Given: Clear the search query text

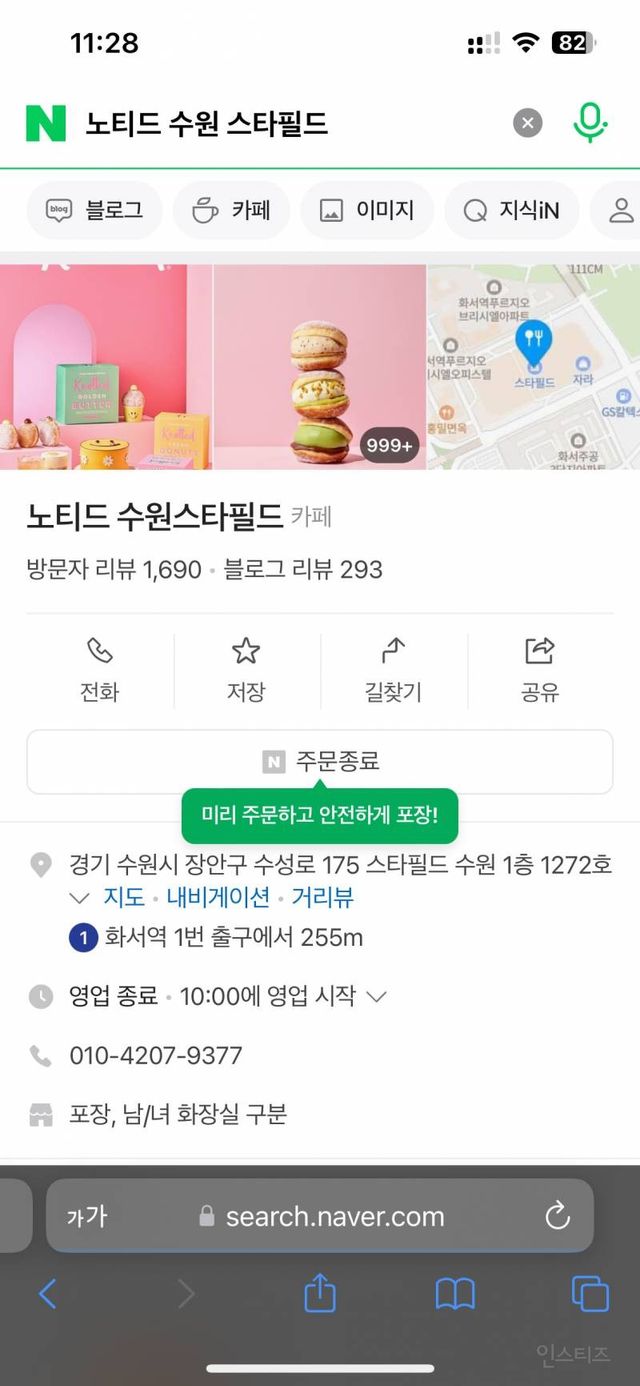Looking at the screenshot, I should click(x=528, y=123).
